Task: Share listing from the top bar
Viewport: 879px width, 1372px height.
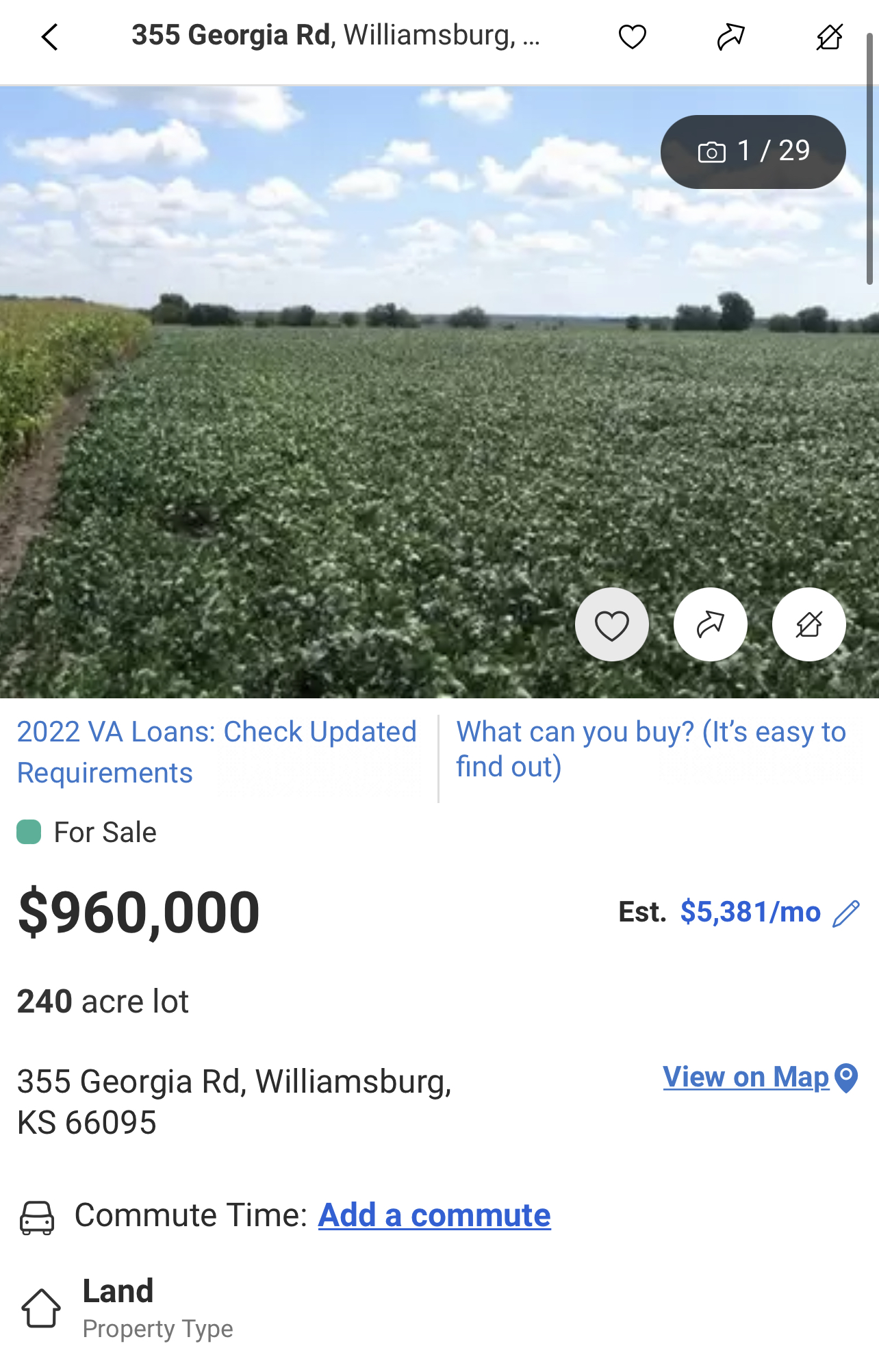Action: point(730,37)
